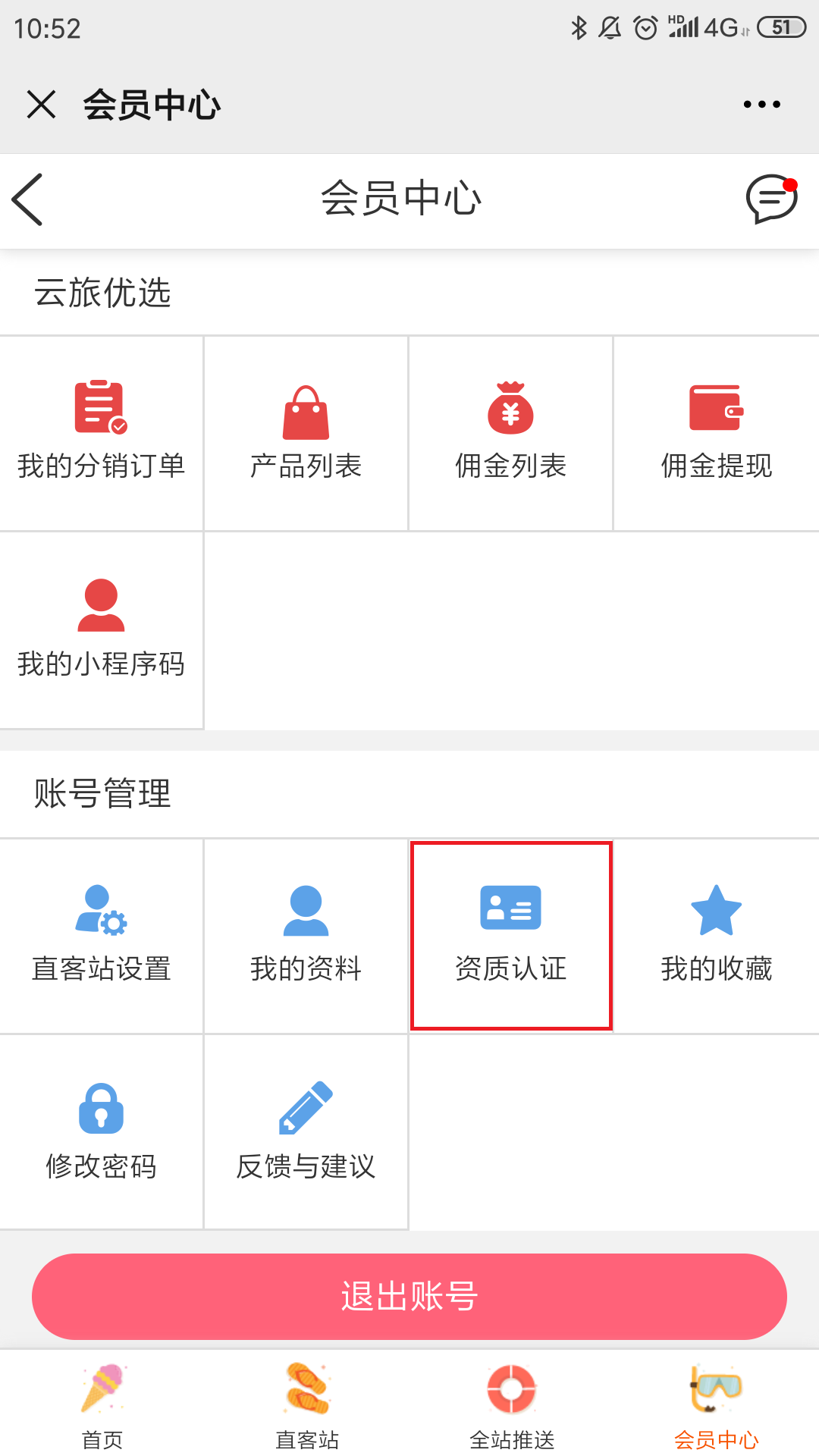The height and width of the screenshot is (1456, 819).
Task: Open the three-dot overflow menu
Action: click(x=761, y=104)
